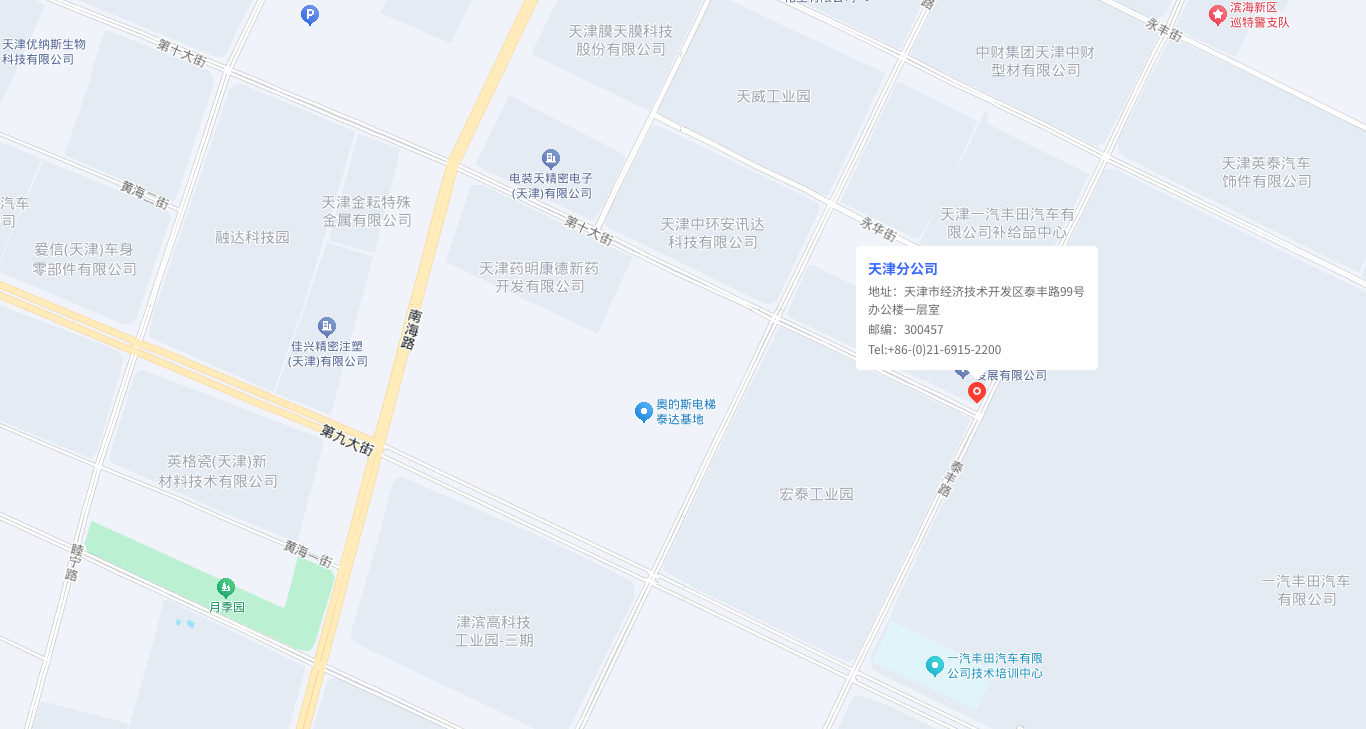
Task: Select the parking P marker
Action: point(310,15)
